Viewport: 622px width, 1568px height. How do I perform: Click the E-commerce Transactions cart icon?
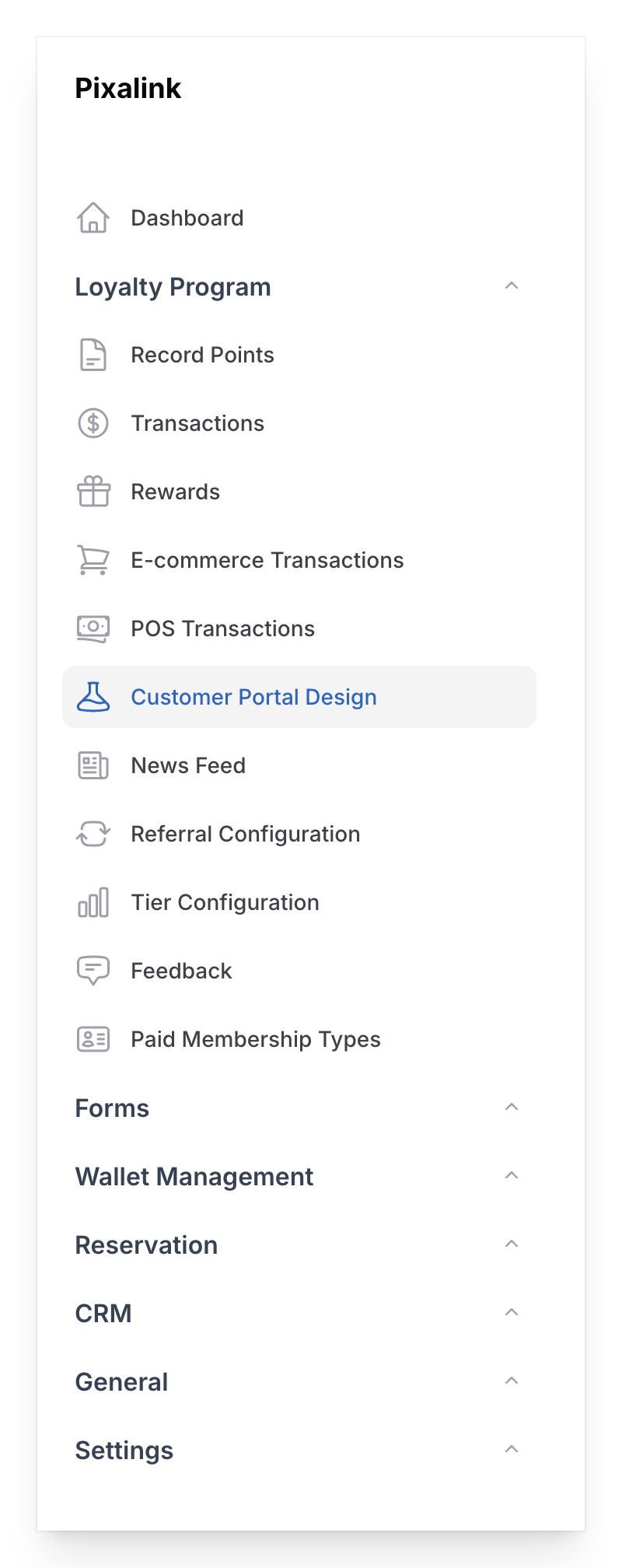pos(93,560)
